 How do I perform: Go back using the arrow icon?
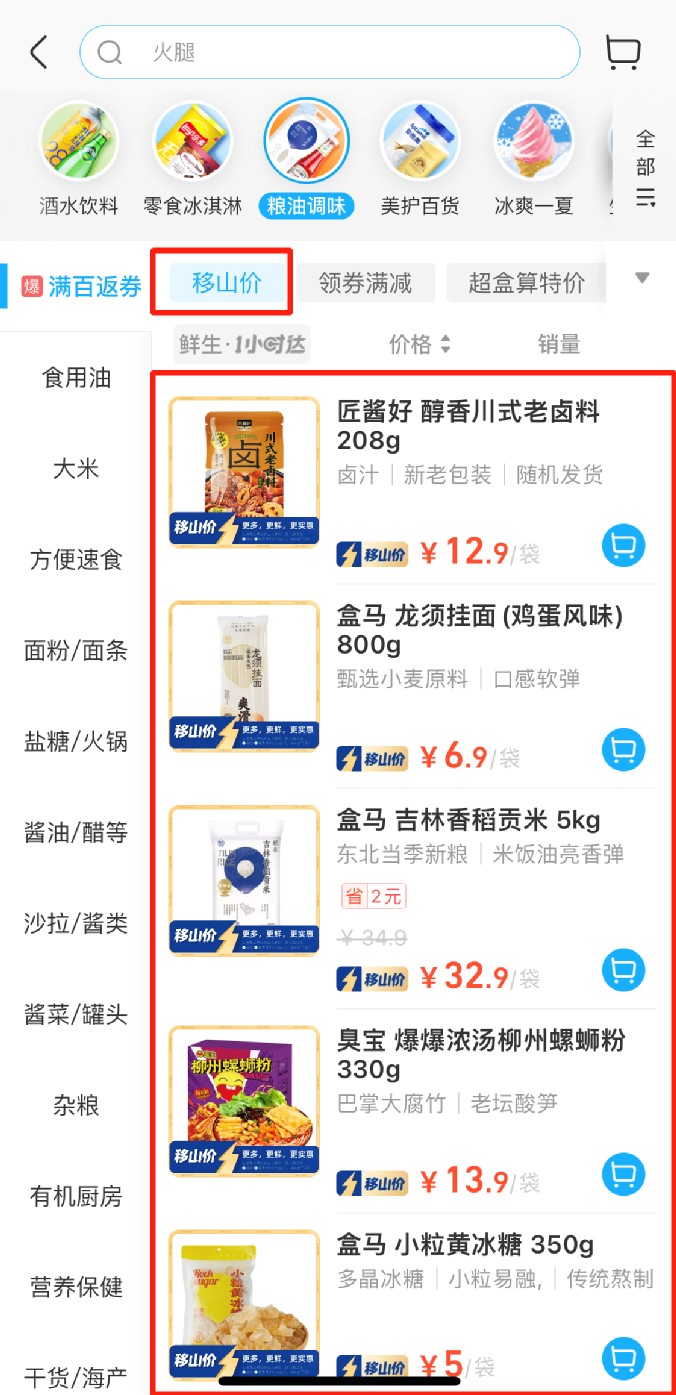pos(39,52)
